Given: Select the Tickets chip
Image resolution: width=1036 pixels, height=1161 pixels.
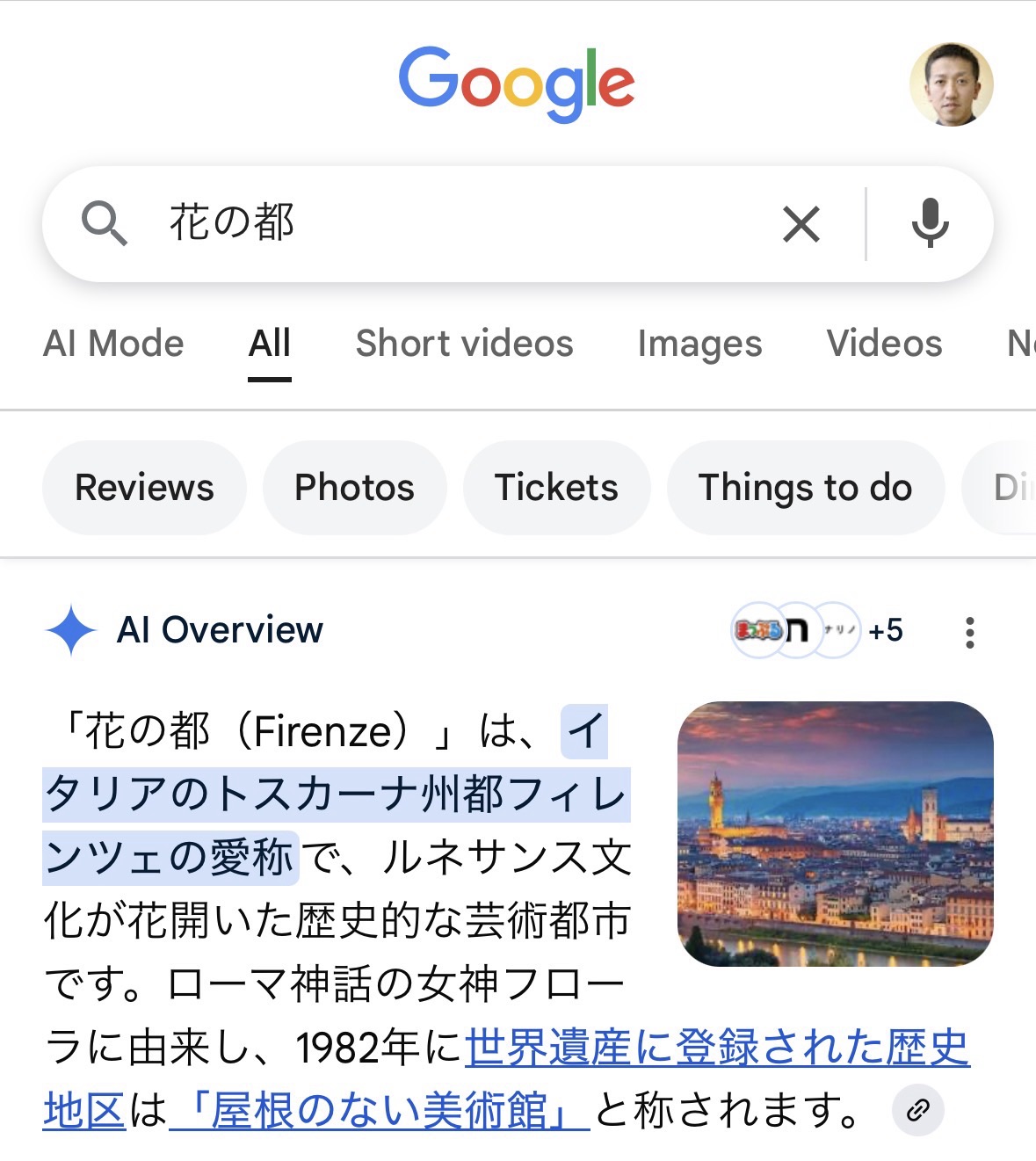Looking at the screenshot, I should click(x=556, y=488).
